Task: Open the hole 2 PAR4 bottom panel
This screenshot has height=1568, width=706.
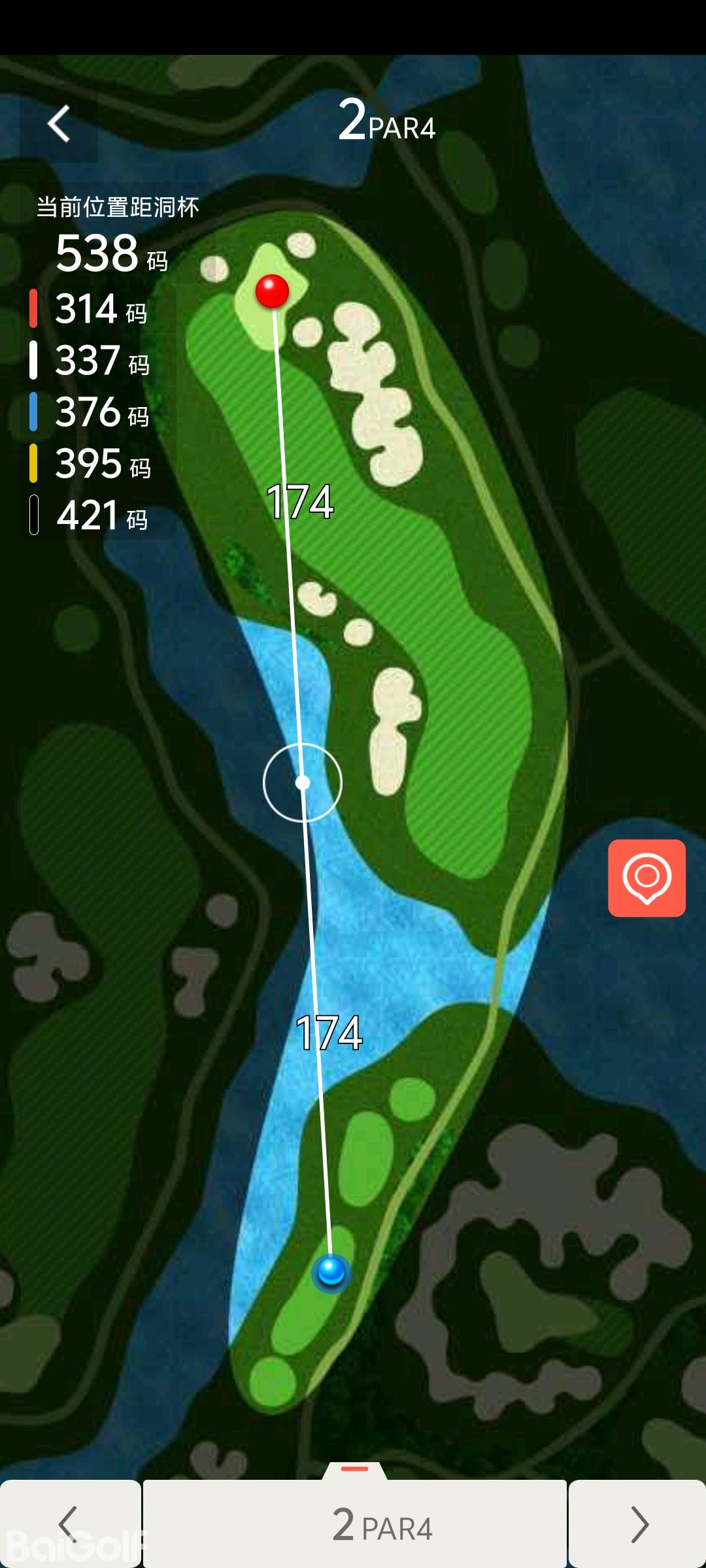Action: pyautogui.click(x=355, y=1522)
